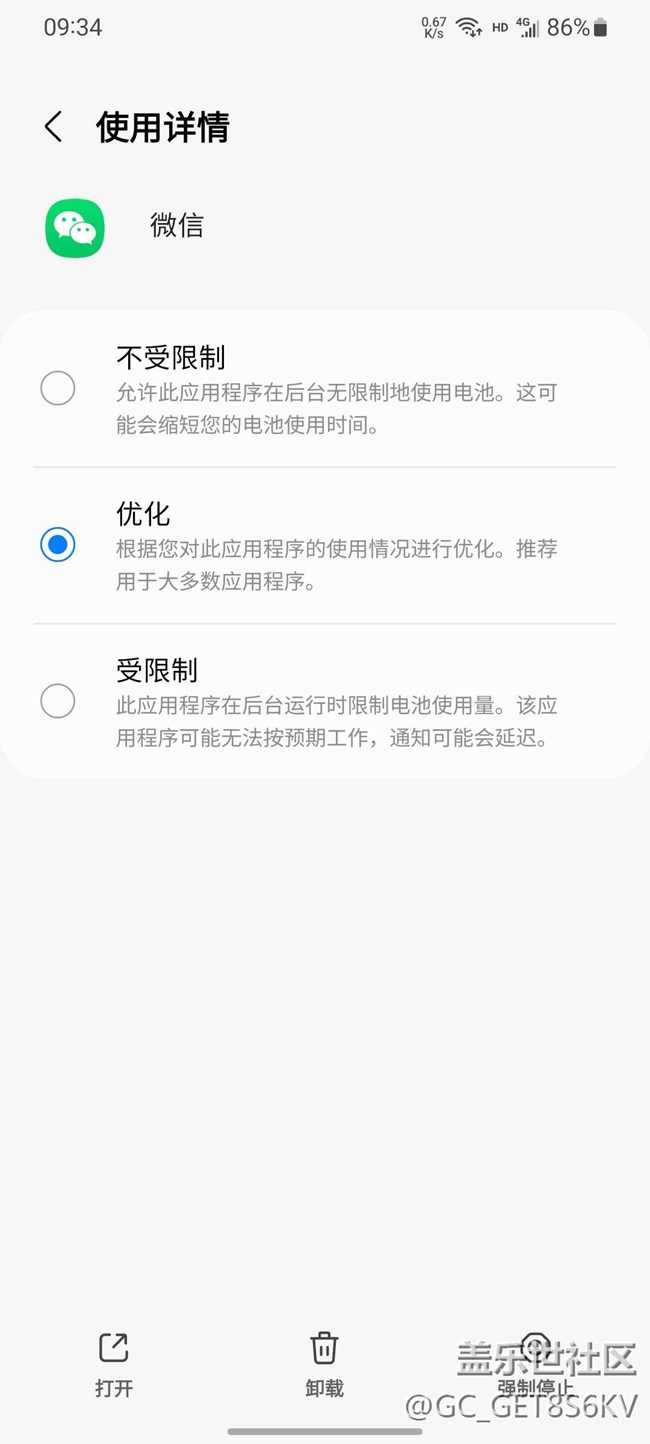
Task: Choose the 优化 battery option
Action: tap(58, 545)
